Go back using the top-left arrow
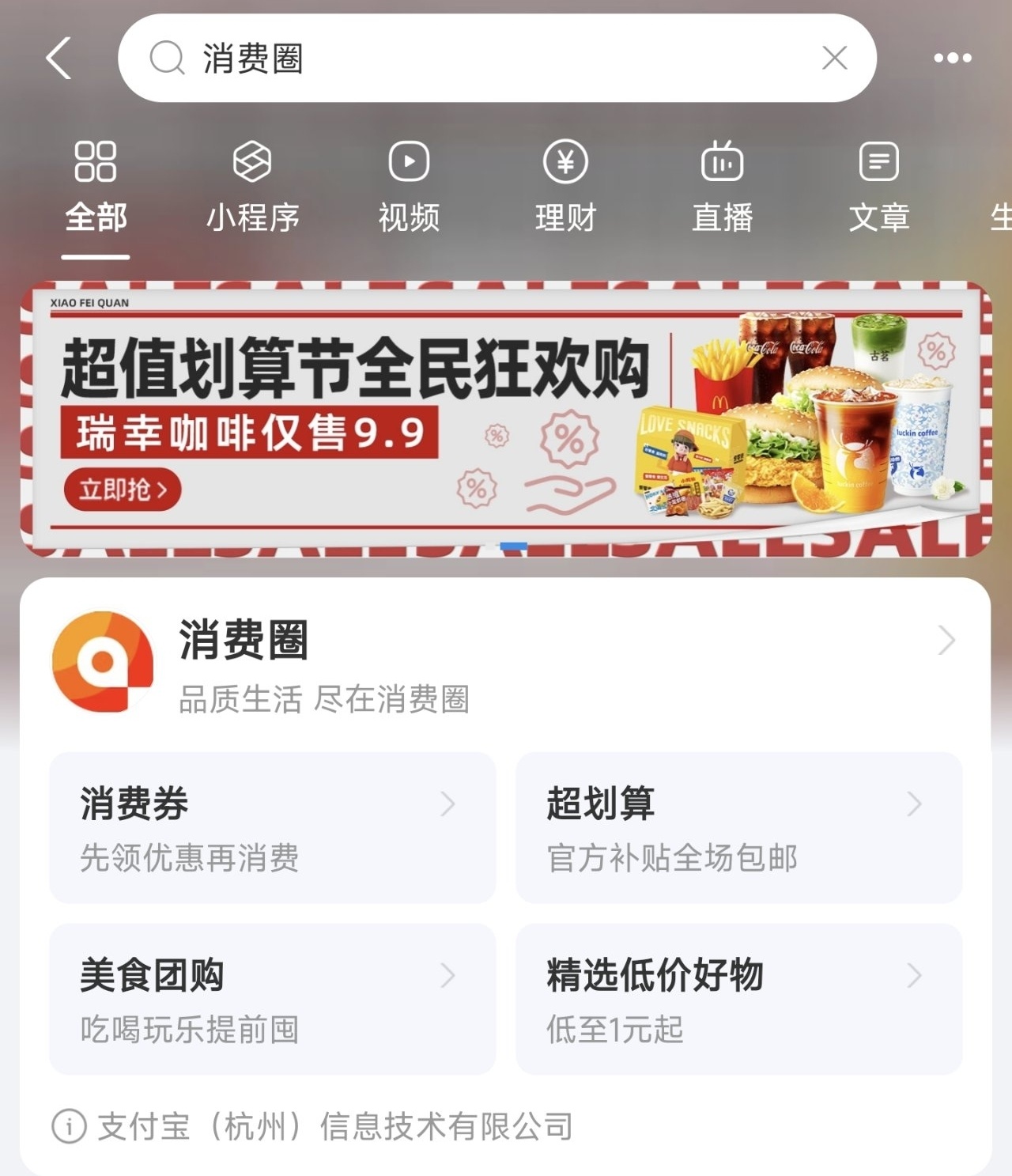The image size is (1012, 1176). click(x=59, y=59)
